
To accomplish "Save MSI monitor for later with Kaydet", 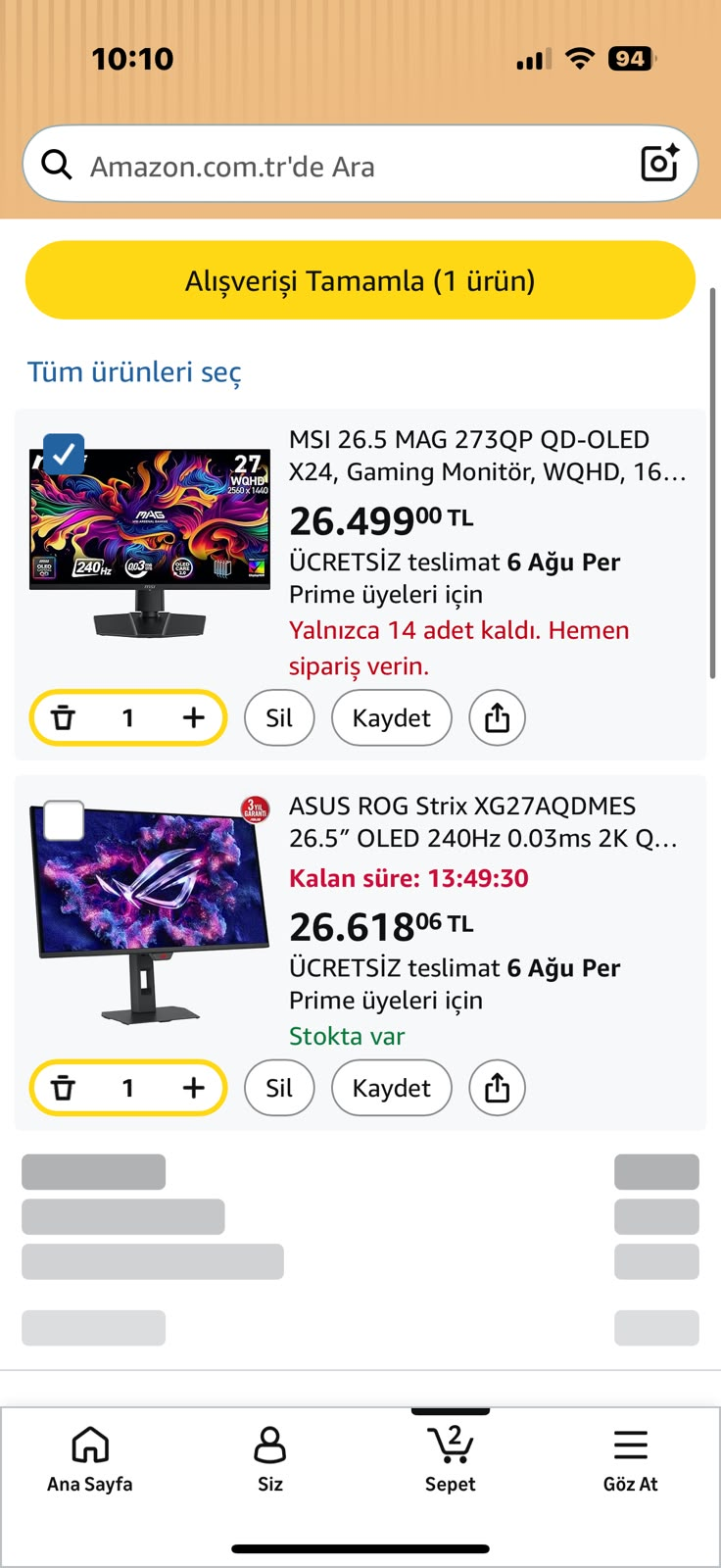I will [392, 718].
